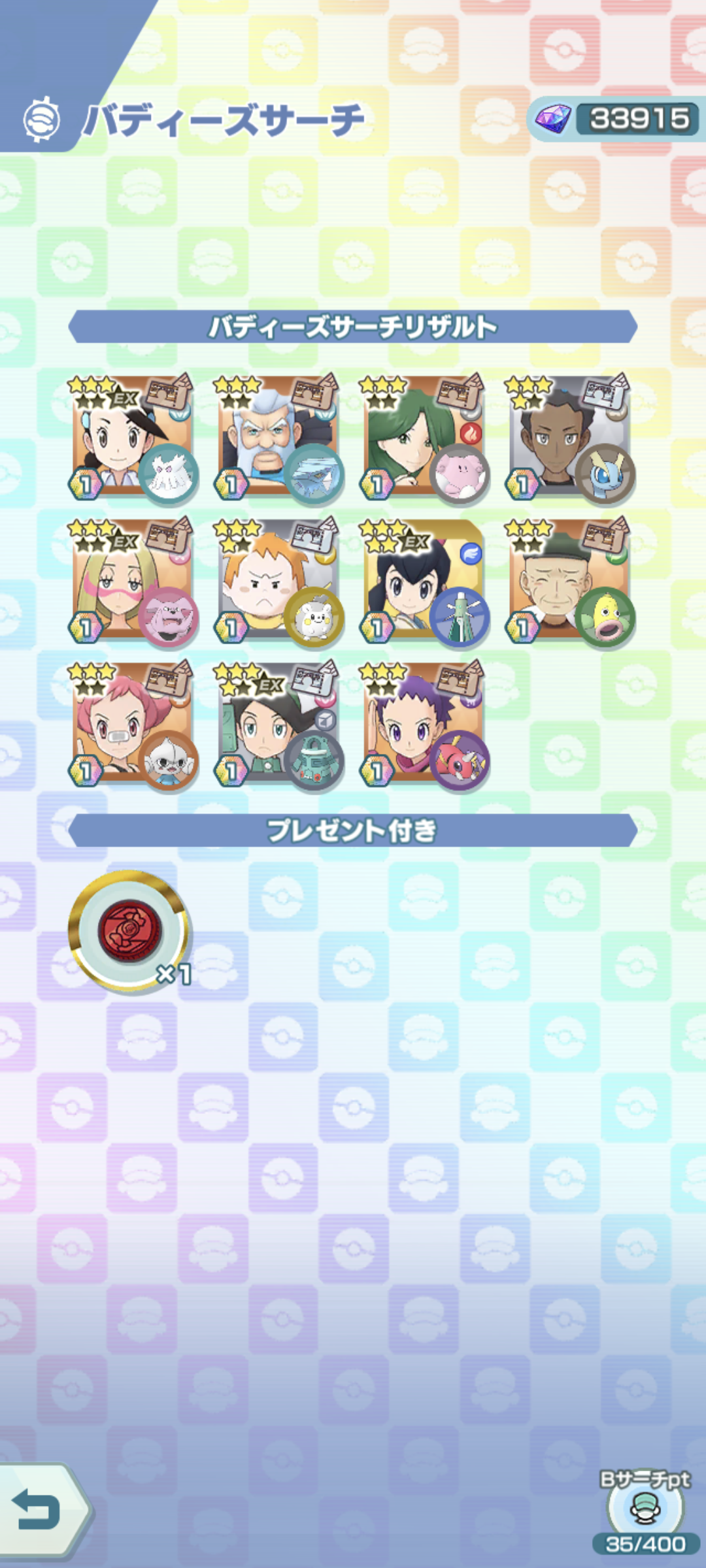Tap the back arrow button
Image resolution: width=706 pixels, height=1568 pixels.
(38, 1510)
